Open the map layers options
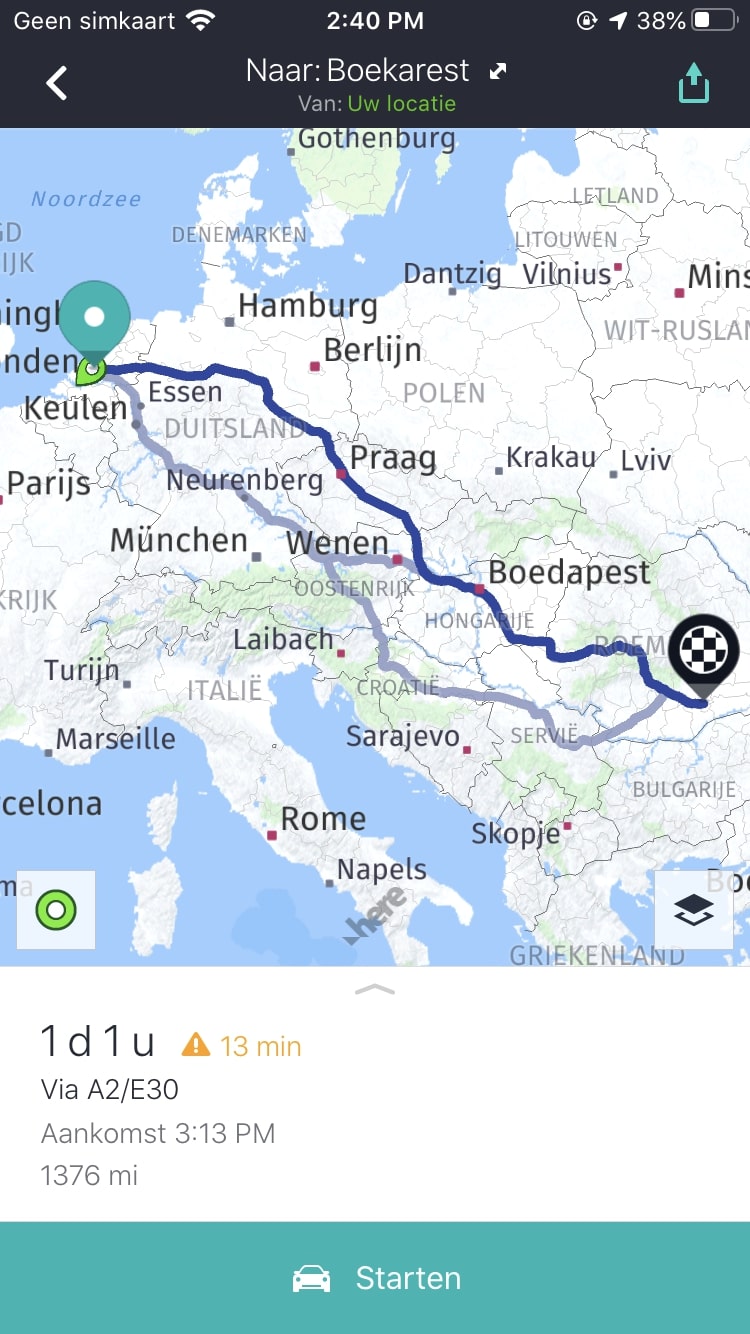This screenshot has height=1334, width=750. [x=693, y=910]
